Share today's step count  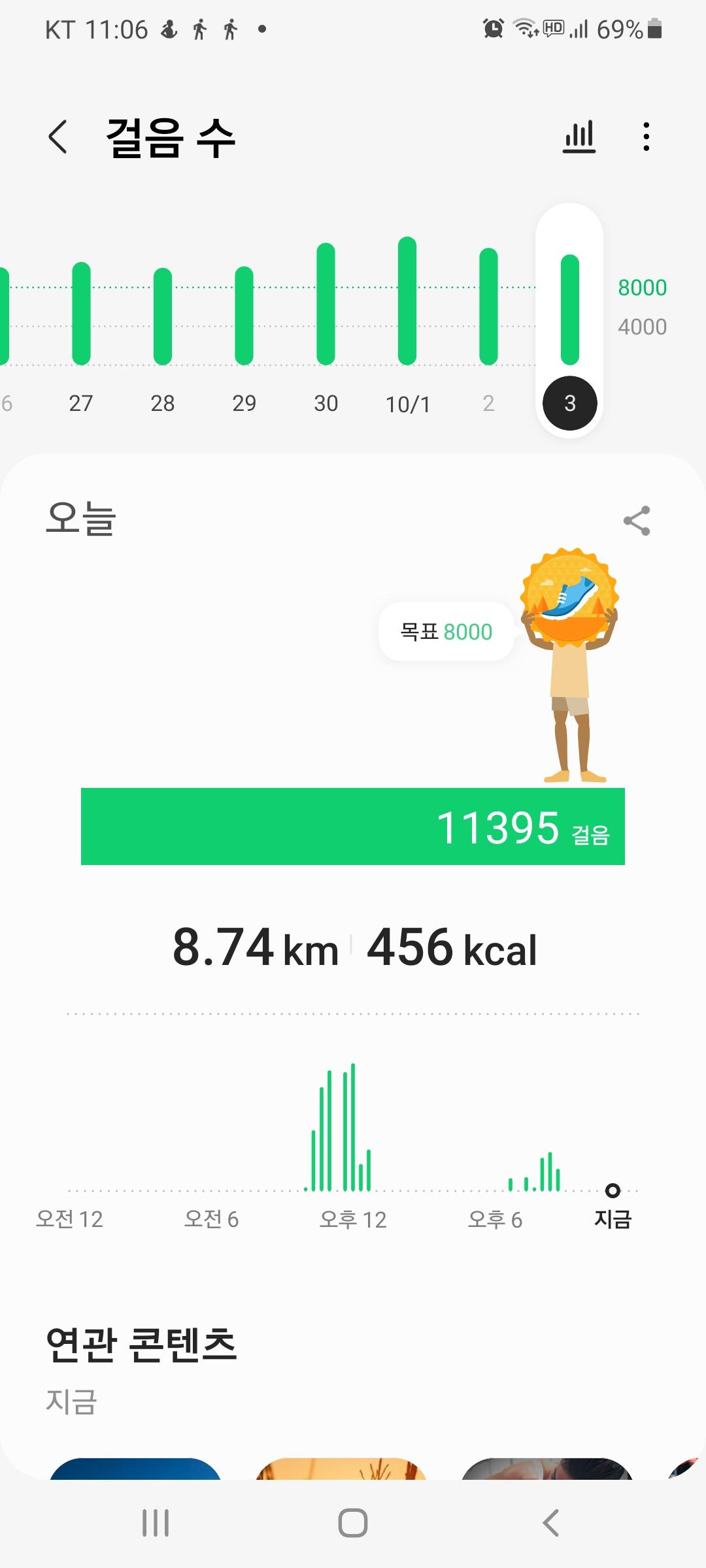[637, 521]
